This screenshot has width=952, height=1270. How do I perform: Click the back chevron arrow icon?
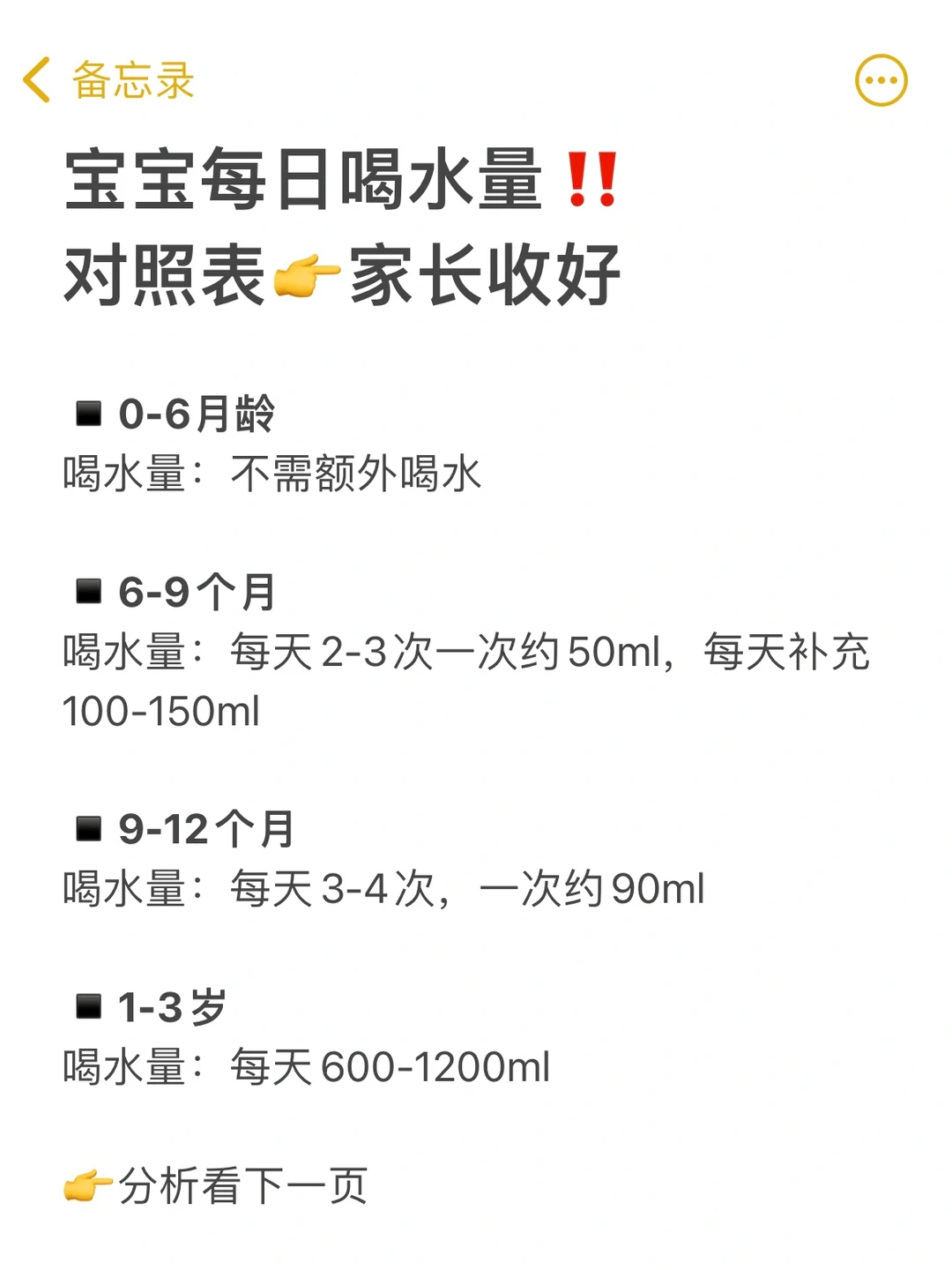[x=35, y=79]
